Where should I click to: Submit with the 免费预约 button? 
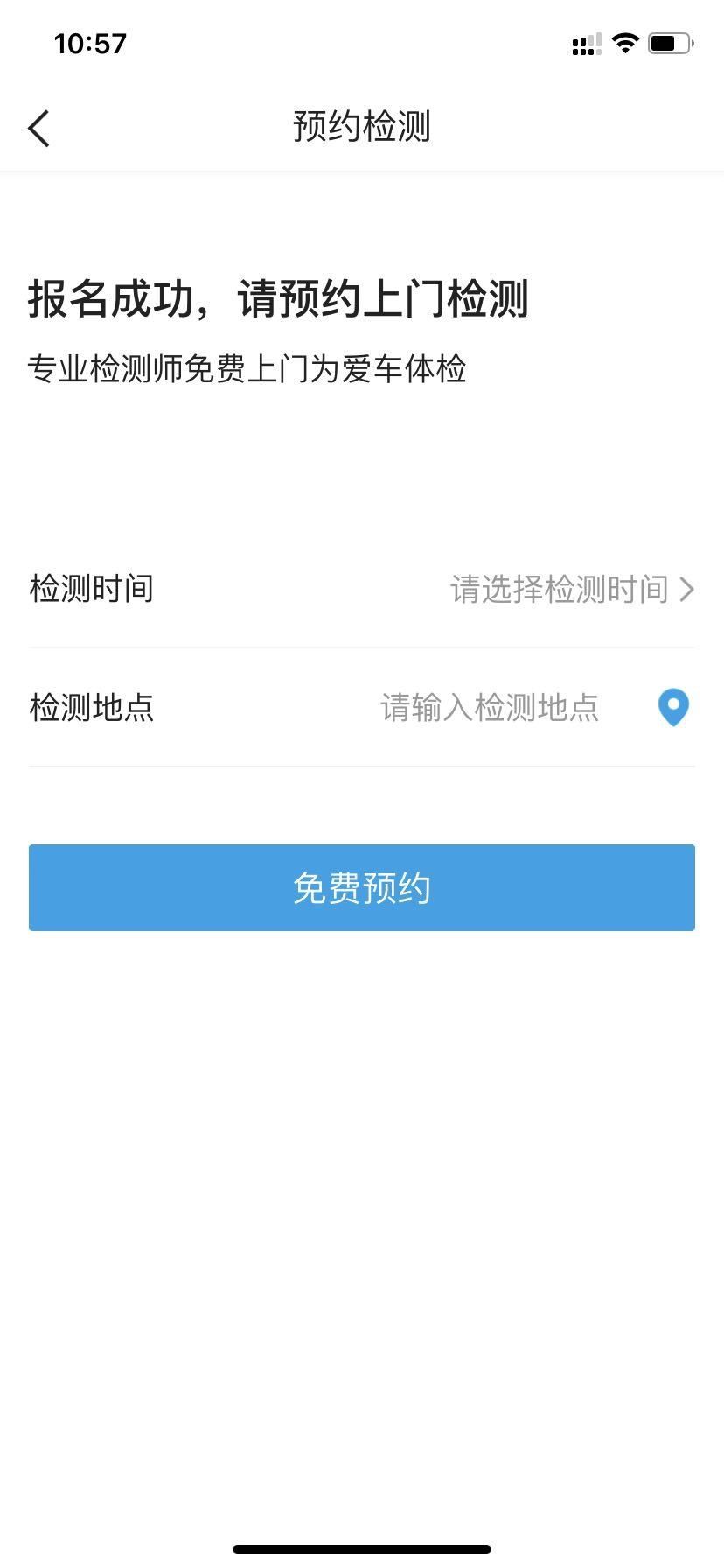[x=361, y=887]
